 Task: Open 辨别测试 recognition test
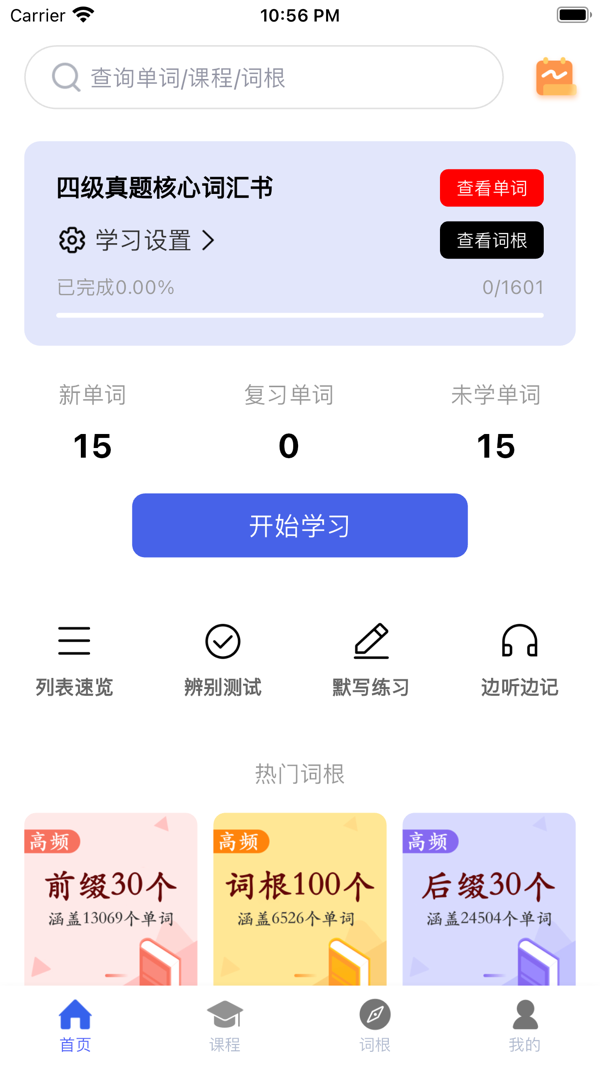pos(223,659)
